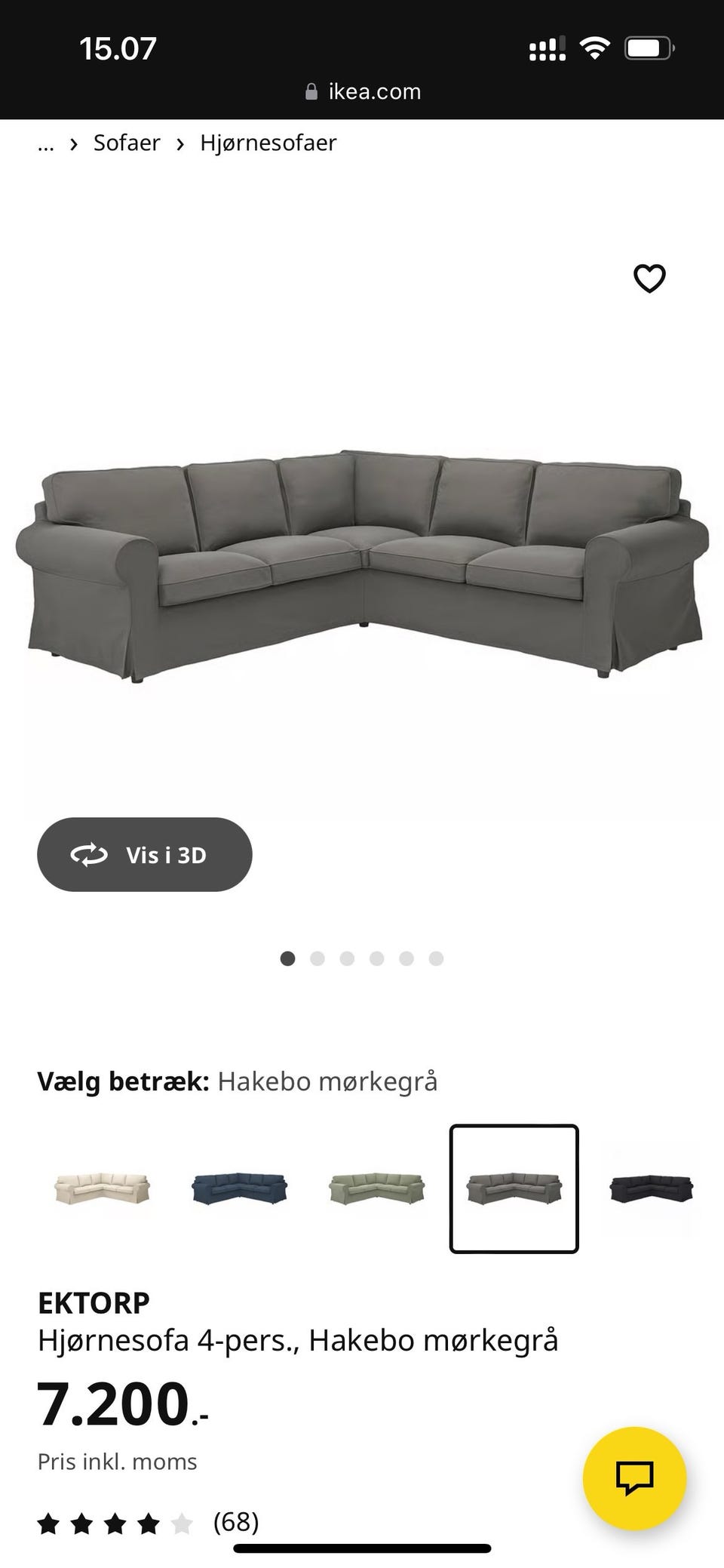Add sofa to favorites with heart icon
Image resolution: width=724 pixels, height=1568 pixels.
coord(649,278)
